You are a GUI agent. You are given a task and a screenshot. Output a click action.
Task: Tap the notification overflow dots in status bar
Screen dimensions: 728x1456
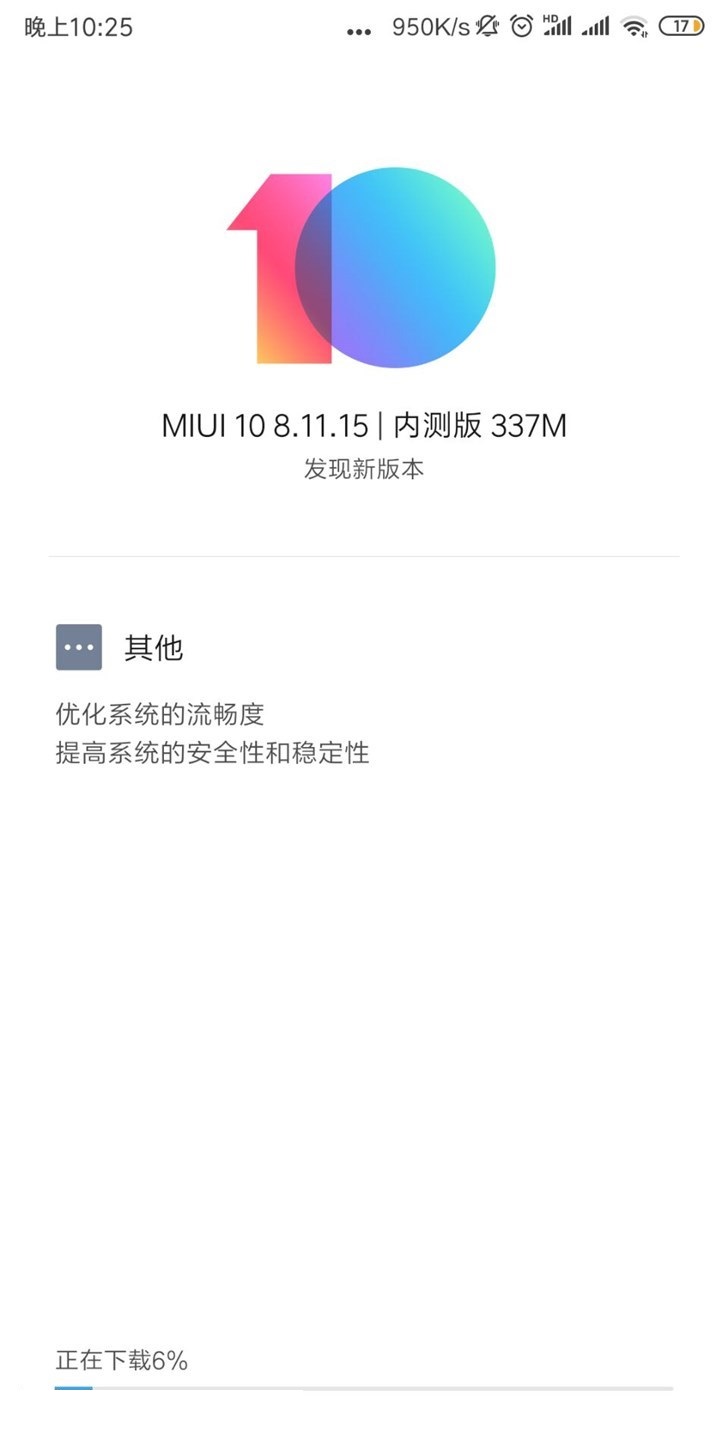point(358,30)
